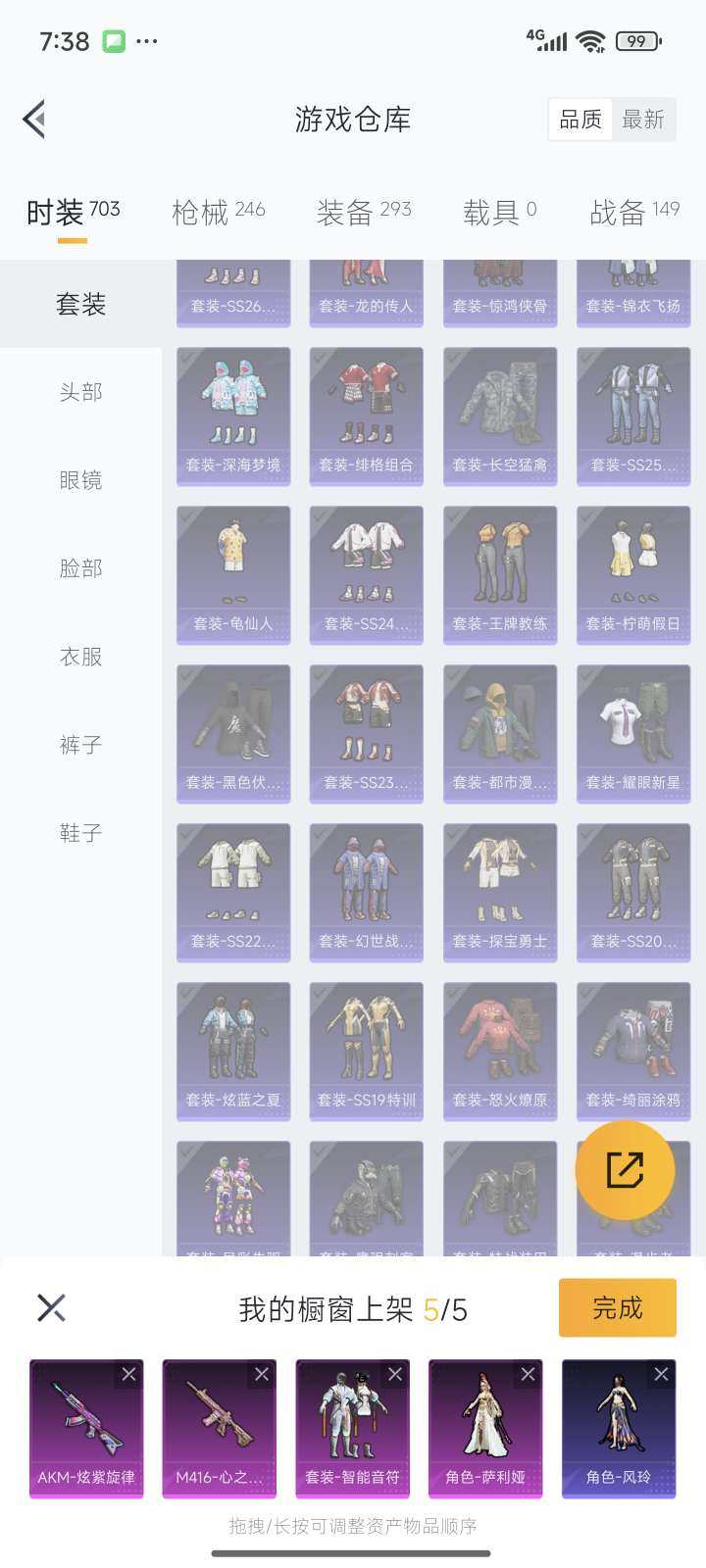The image size is (706, 1568).
Task: Tap 完成 to finish the showcase
Action: pyautogui.click(x=617, y=1307)
